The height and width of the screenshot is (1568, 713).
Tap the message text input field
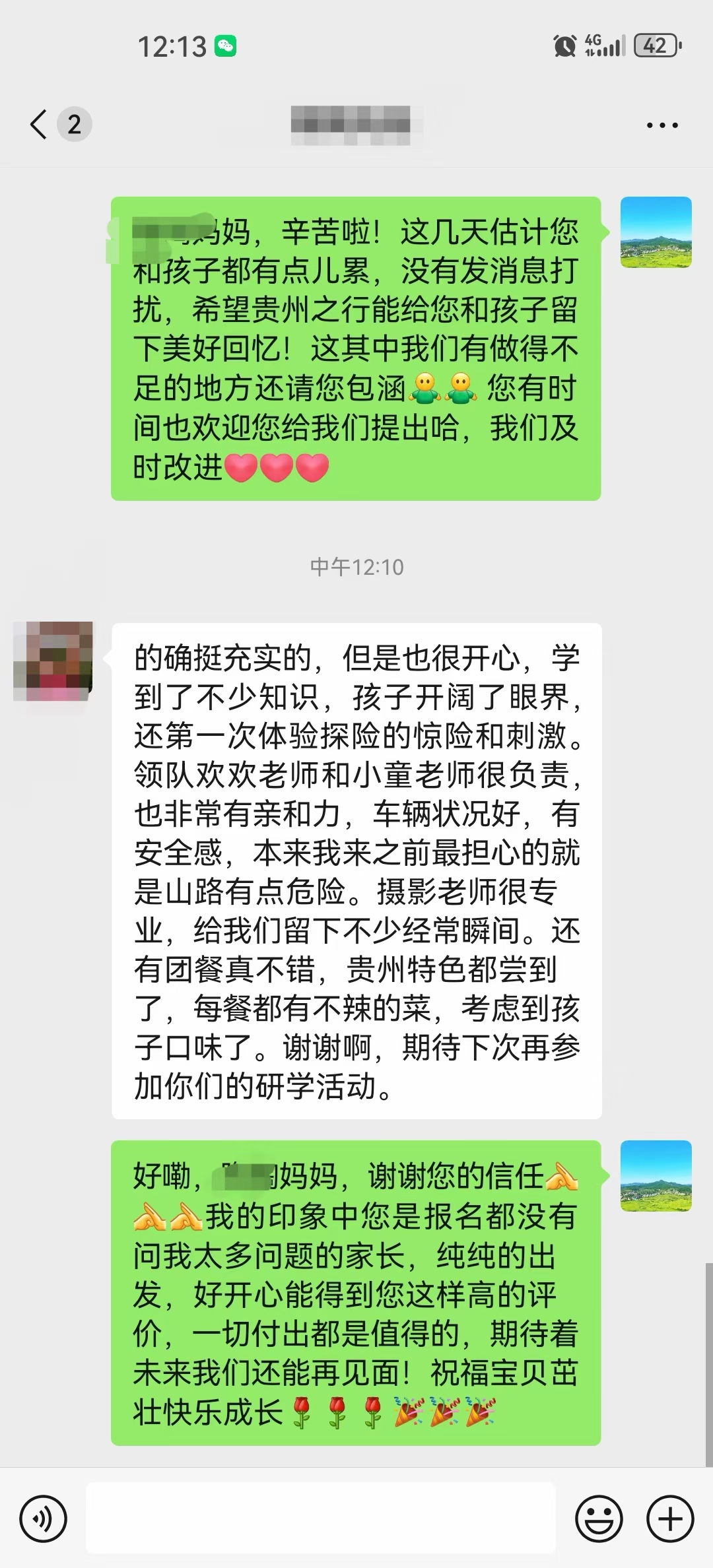click(321, 1519)
